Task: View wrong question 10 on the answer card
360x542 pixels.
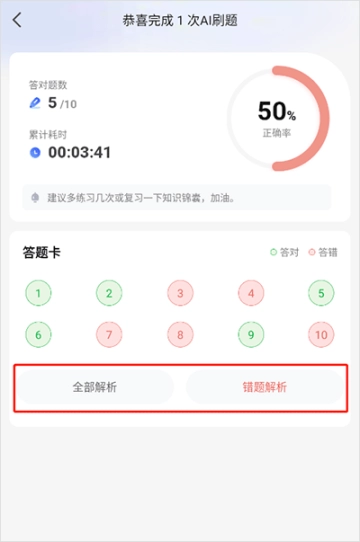Action: coord(321,335)
